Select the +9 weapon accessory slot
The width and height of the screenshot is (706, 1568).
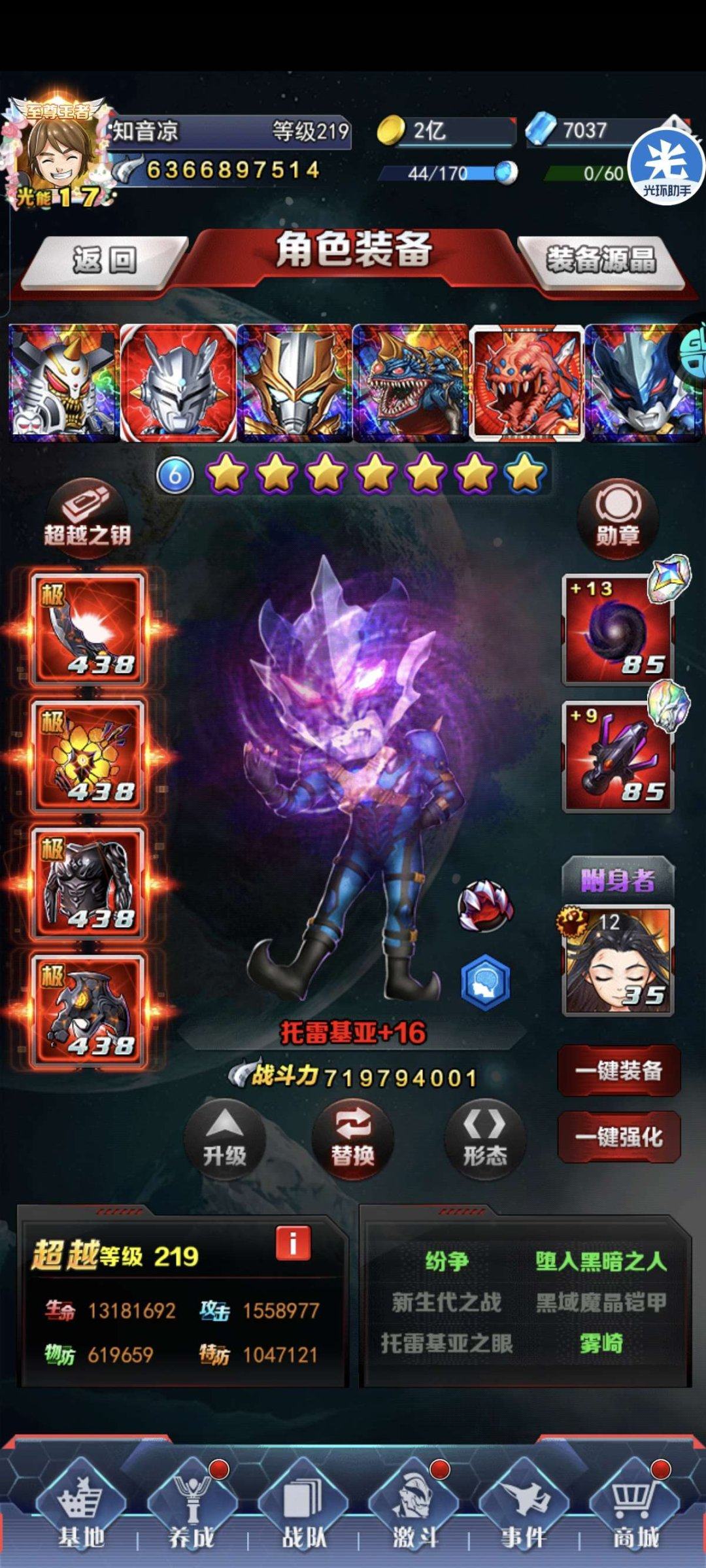click(618, 757)
